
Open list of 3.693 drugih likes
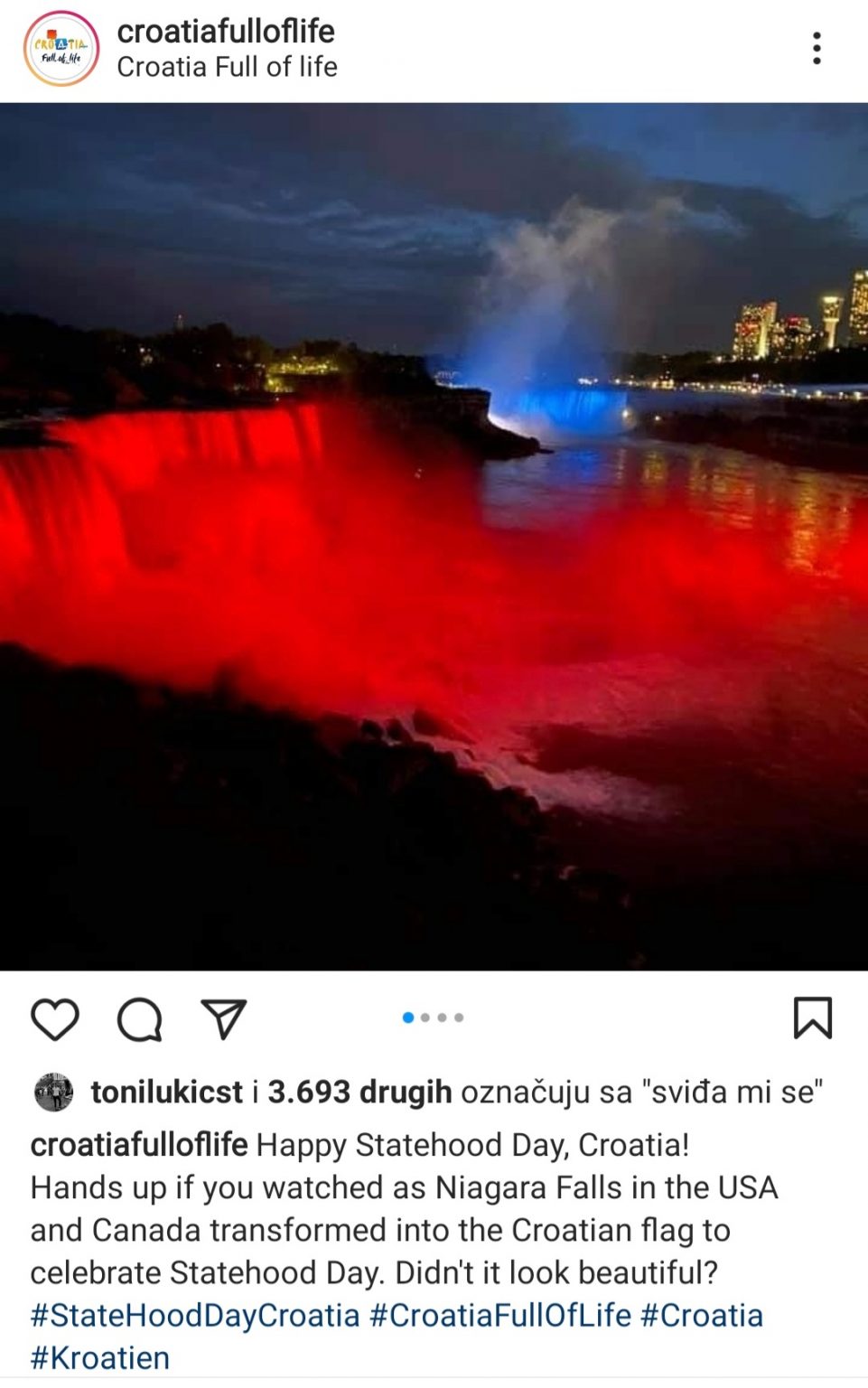[359, 1092]
